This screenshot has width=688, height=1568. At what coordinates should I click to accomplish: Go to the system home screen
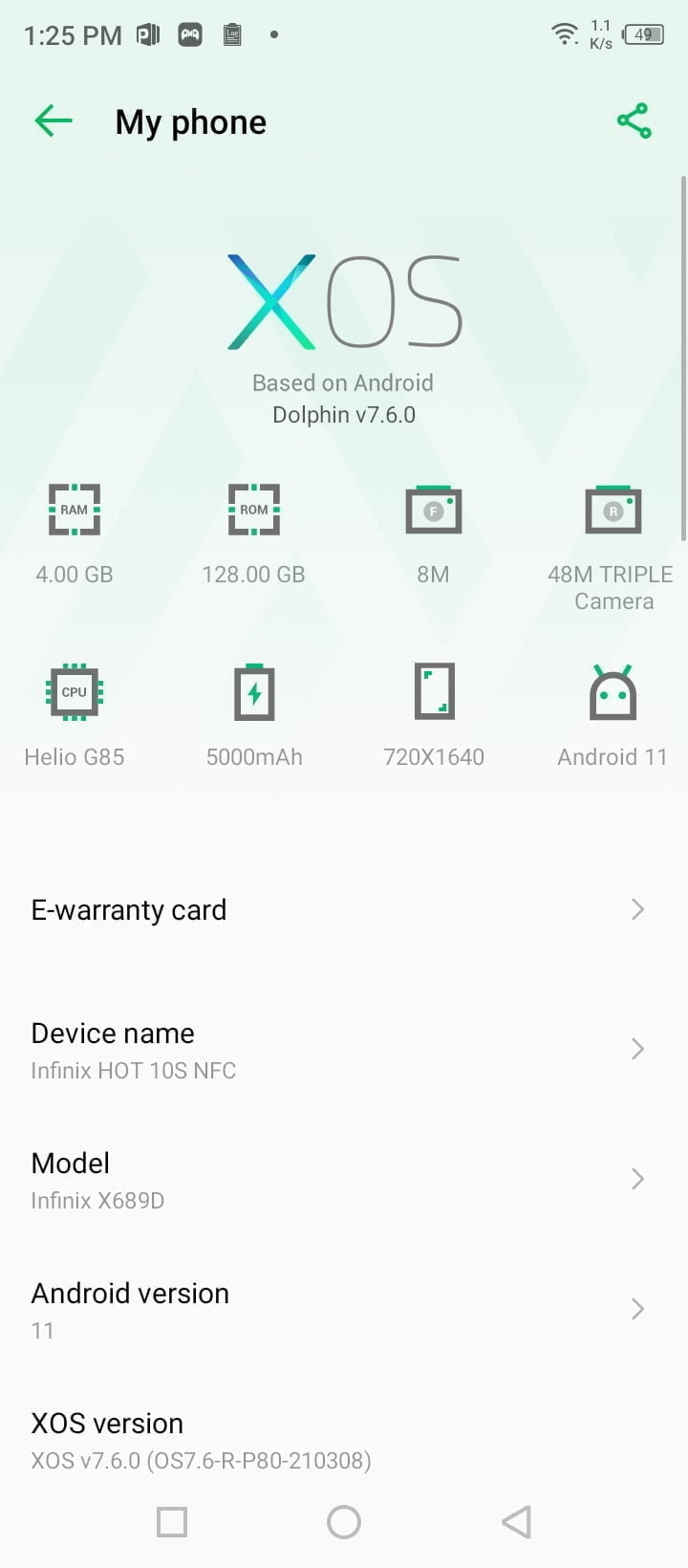(344, 1522)
